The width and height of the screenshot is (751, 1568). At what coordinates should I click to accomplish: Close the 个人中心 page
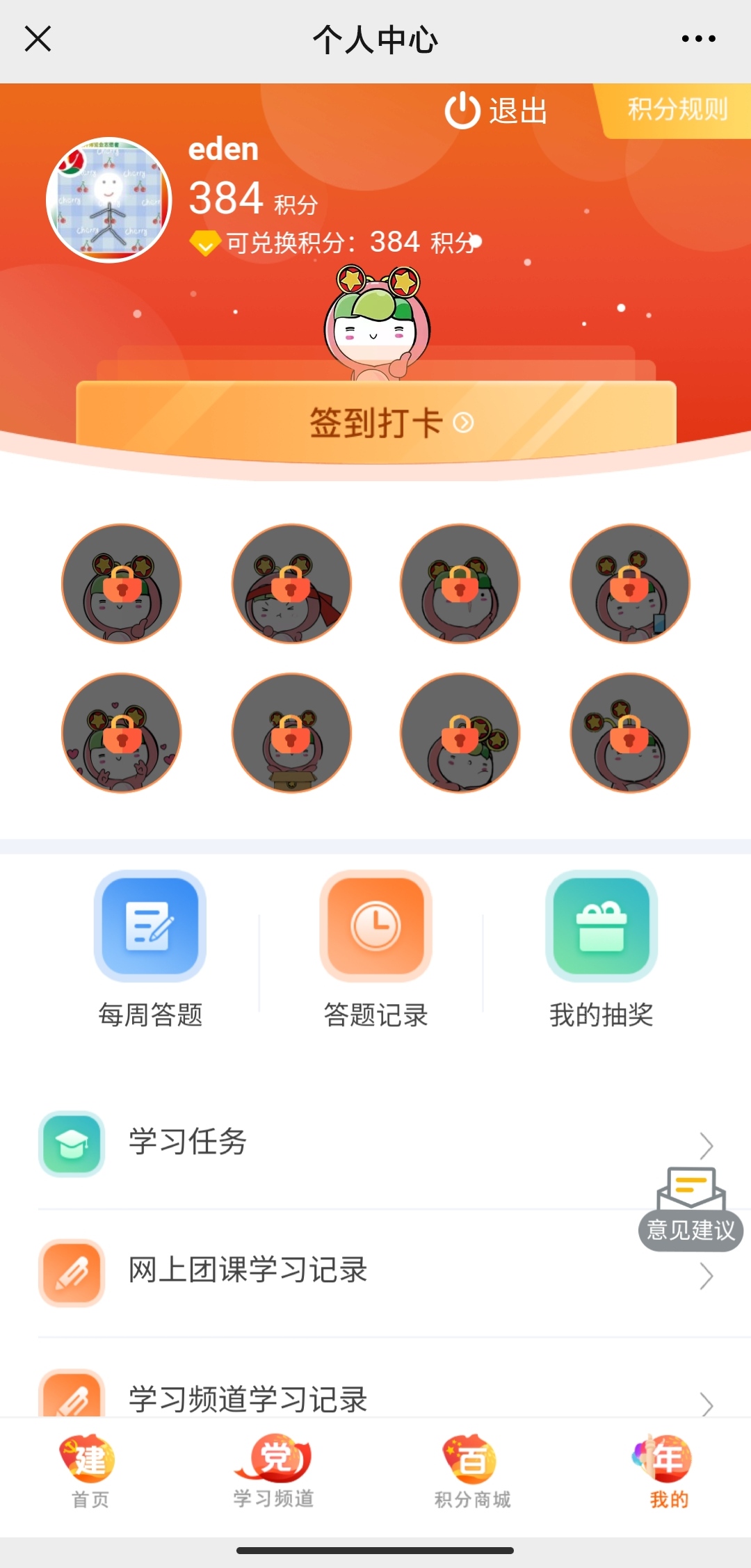coord(38,39)
